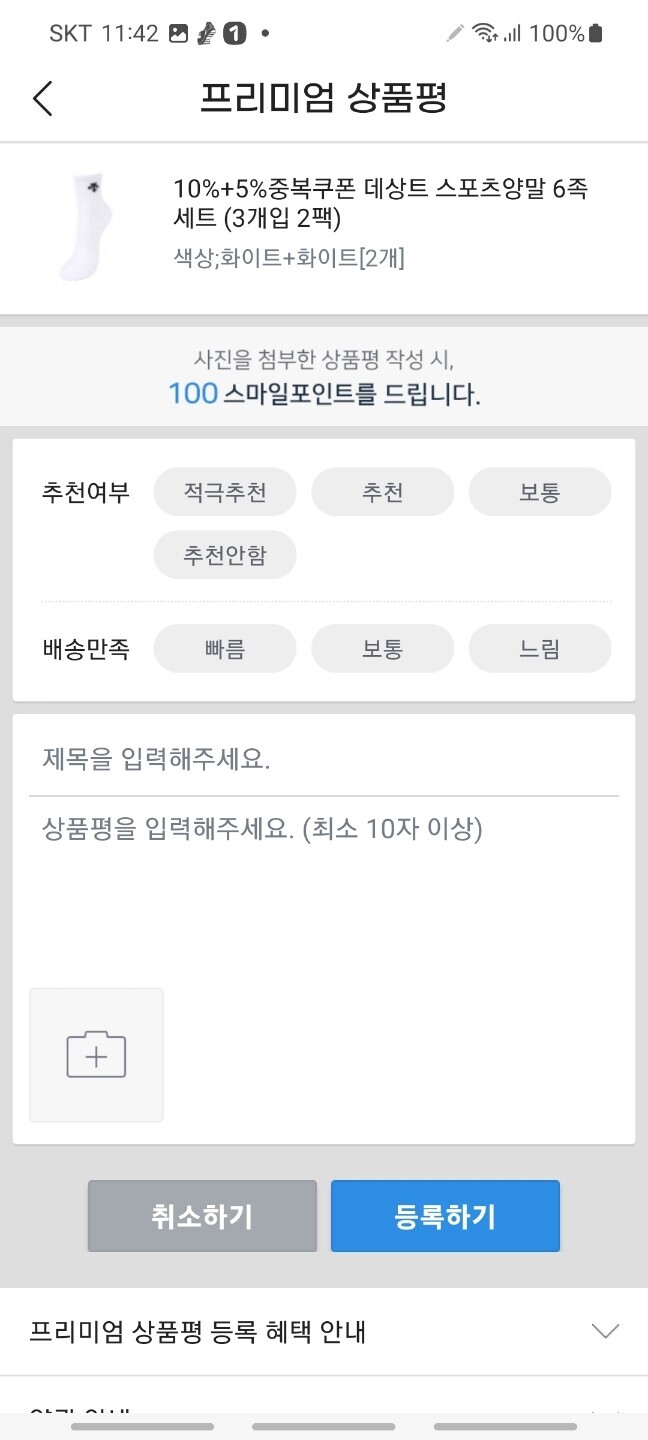Select 적극추천 recommendation chip
The width and height of the screenshot is (648, 1440).
point(225,492)
